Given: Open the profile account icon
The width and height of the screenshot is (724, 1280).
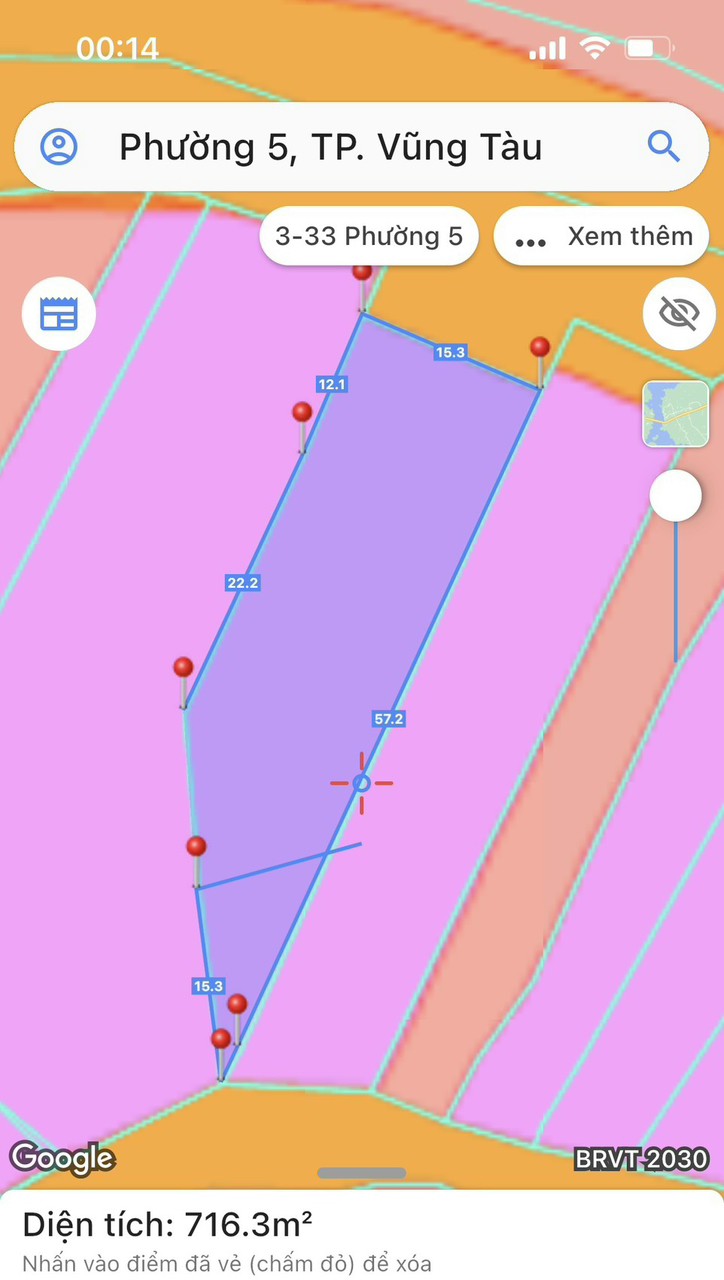Looking at the screenshot, I should [59, 147].
